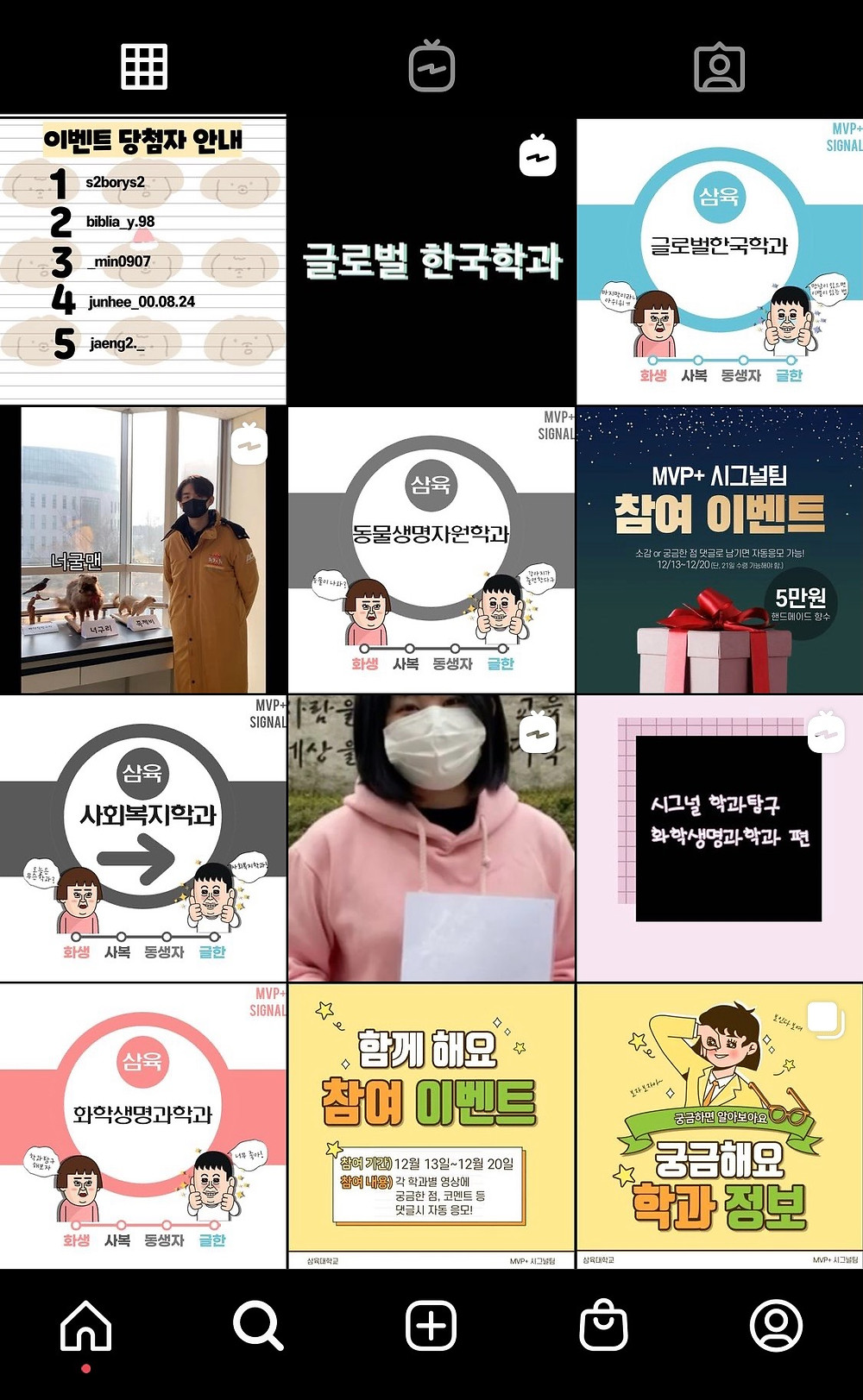Screen dimensions: 863x1400
Task: Open the 궁금해요 학과 정보 carousel post
Action: (719, 1126)
